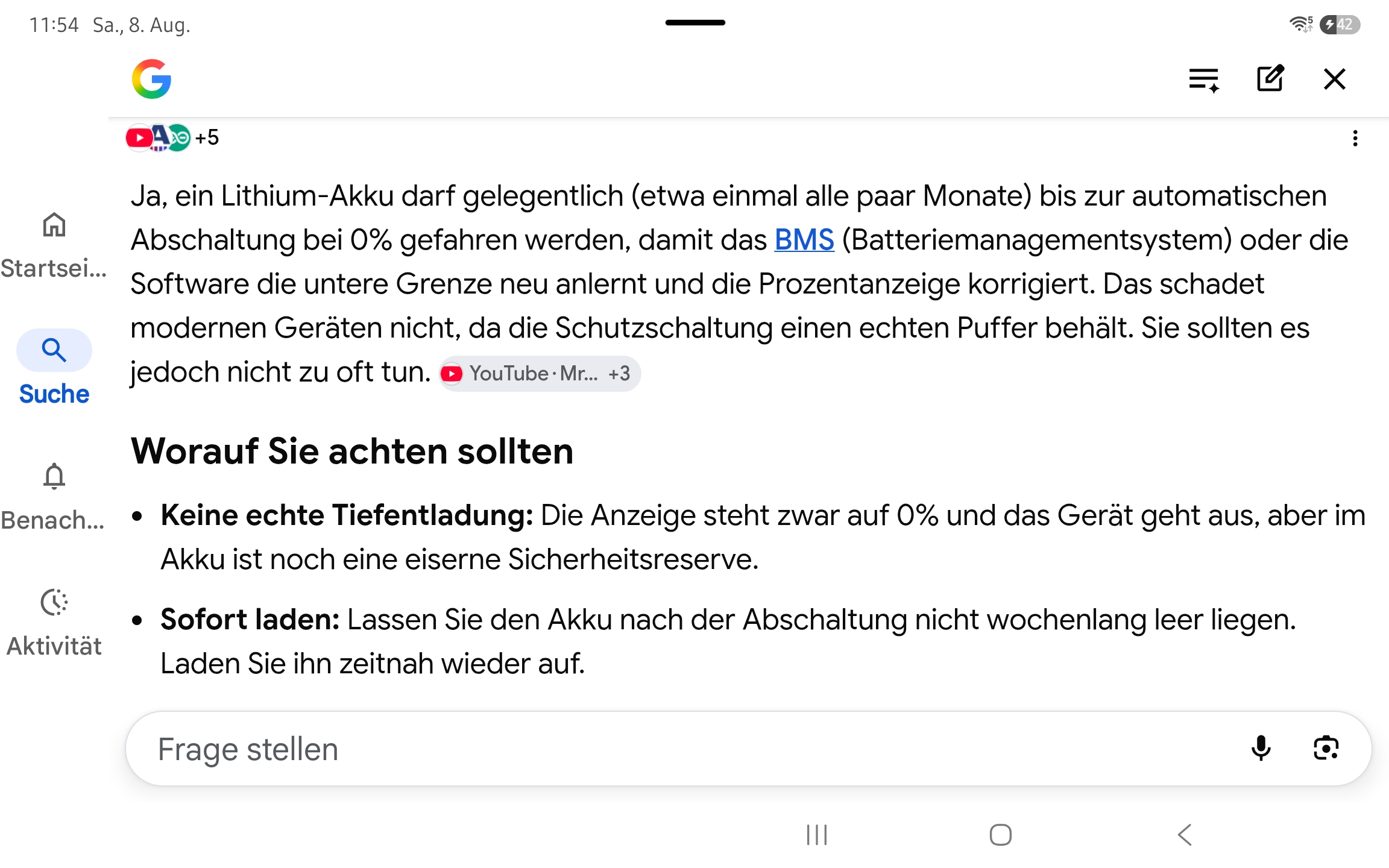Switch to the Aktivität tab

(x=54, y=623)
